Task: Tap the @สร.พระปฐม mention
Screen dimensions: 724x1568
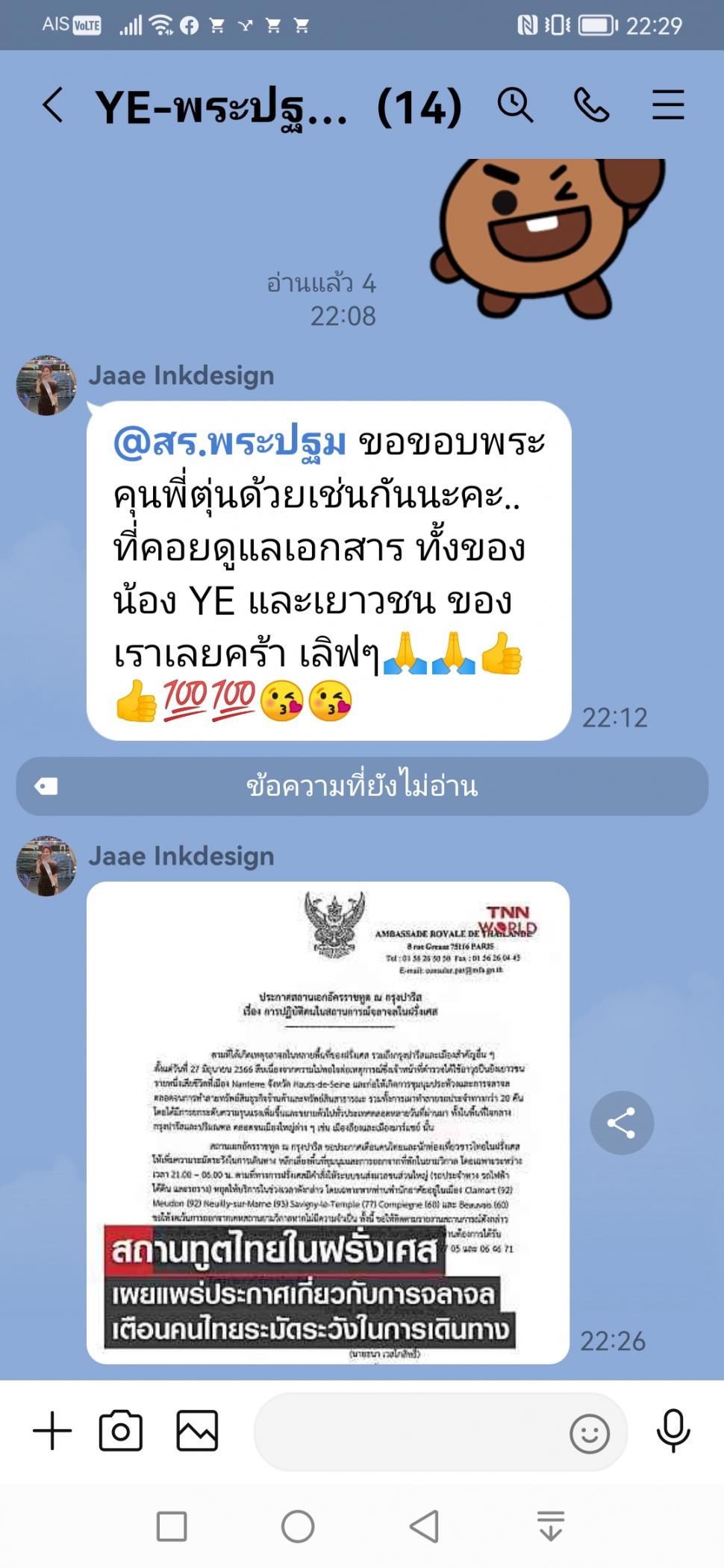Action: 230,442
